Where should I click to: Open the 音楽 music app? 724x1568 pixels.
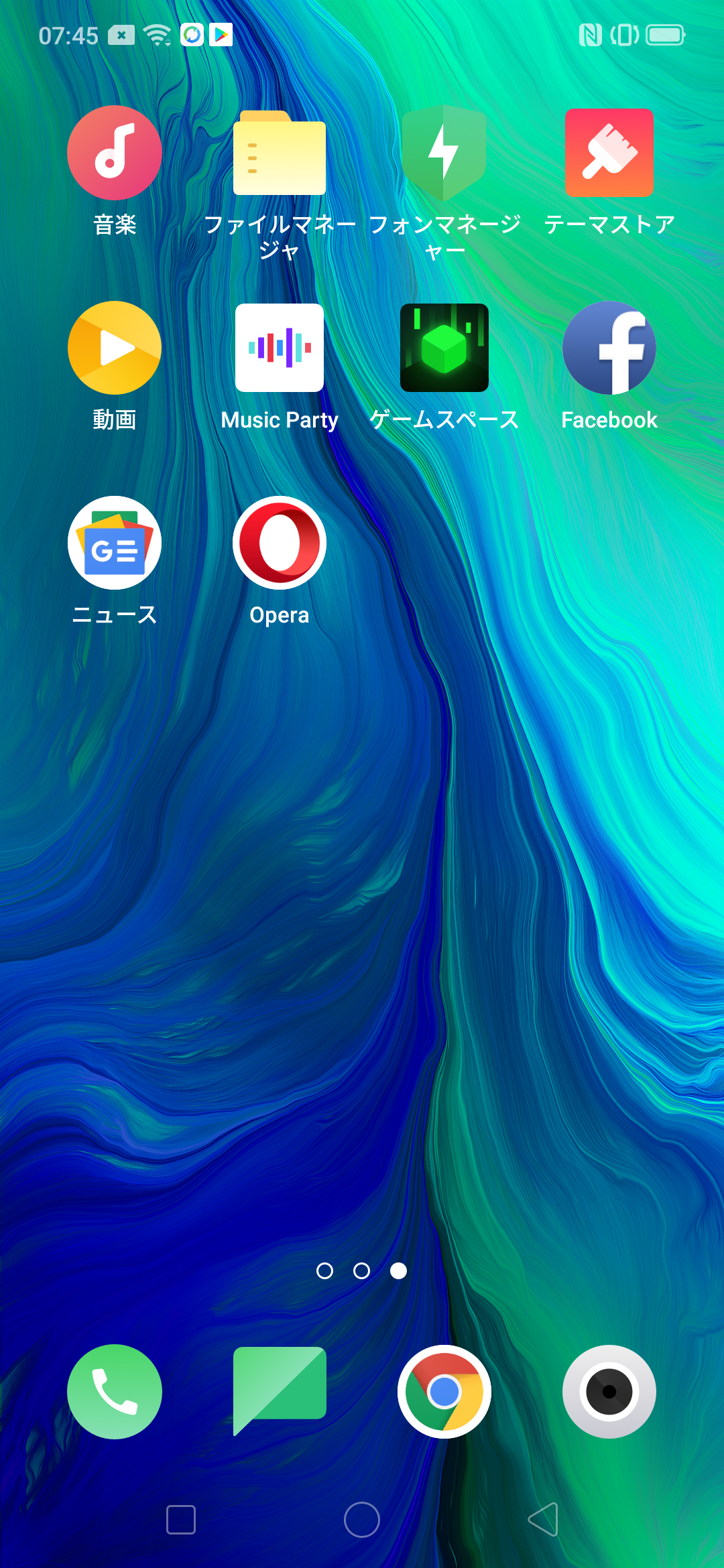pos(115,153)
